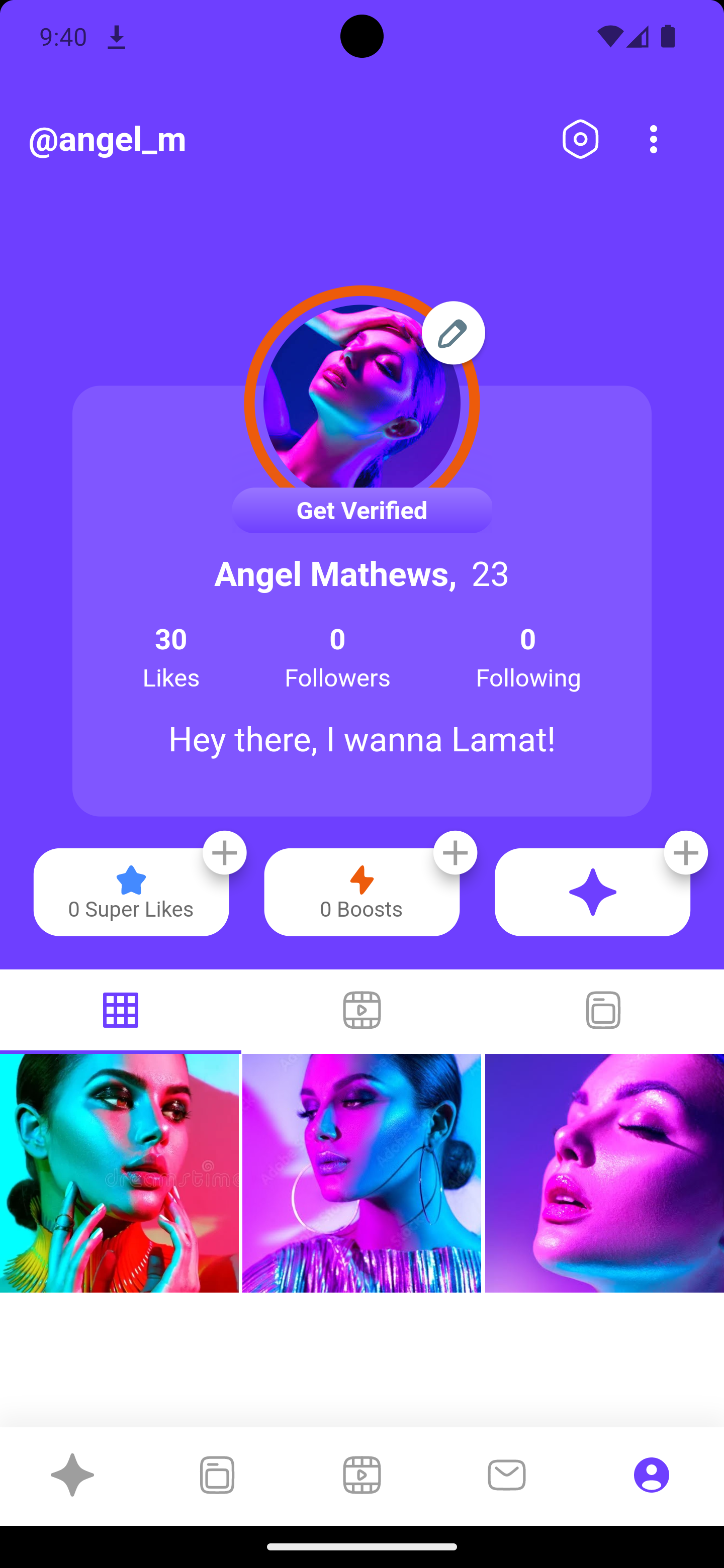The width and height of the screenshot is (724, 1568).
Task: Click the purple premium sparkle icon
Action: coord(592,891)
